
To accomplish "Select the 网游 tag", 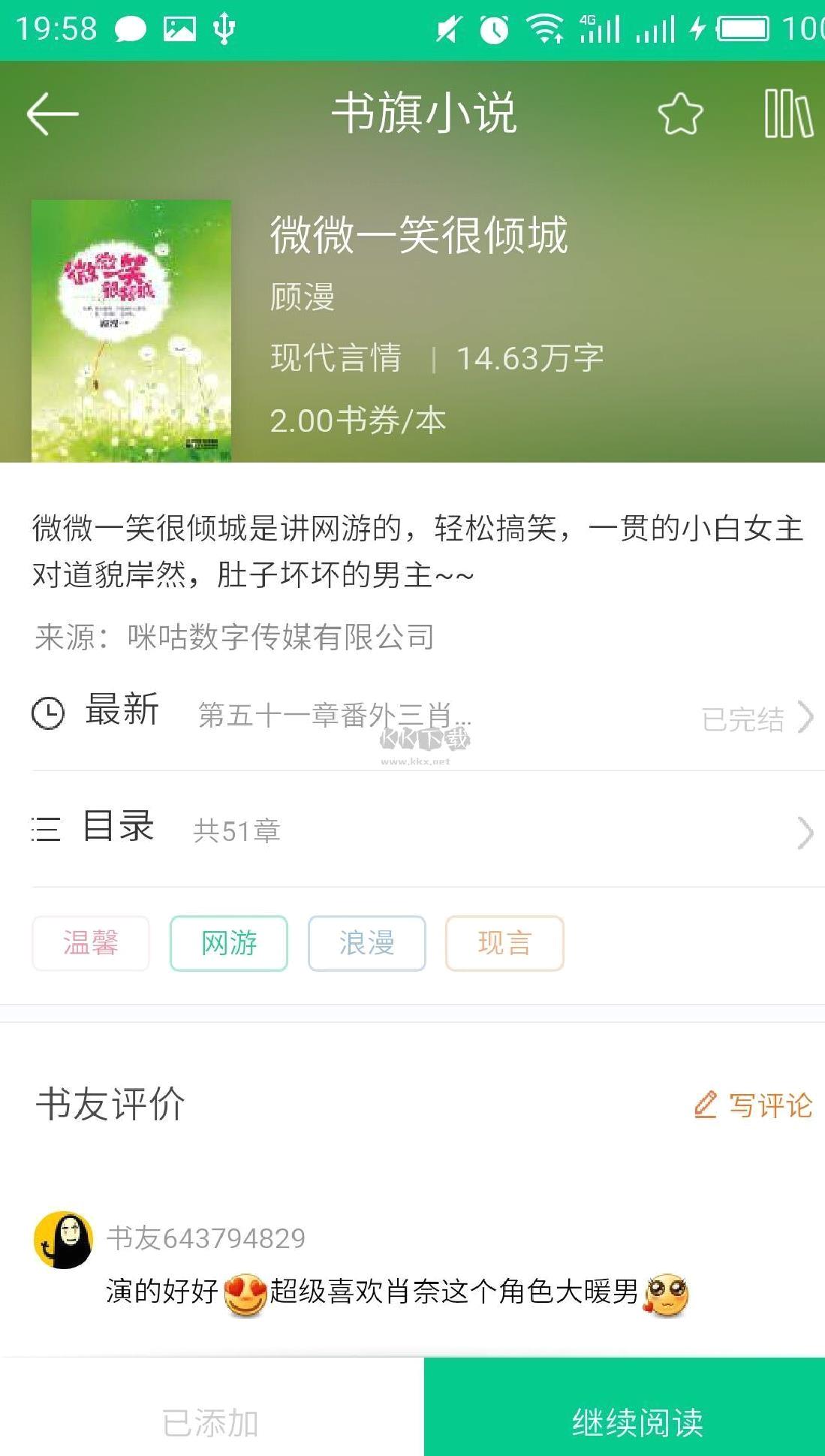I will 229,943.
